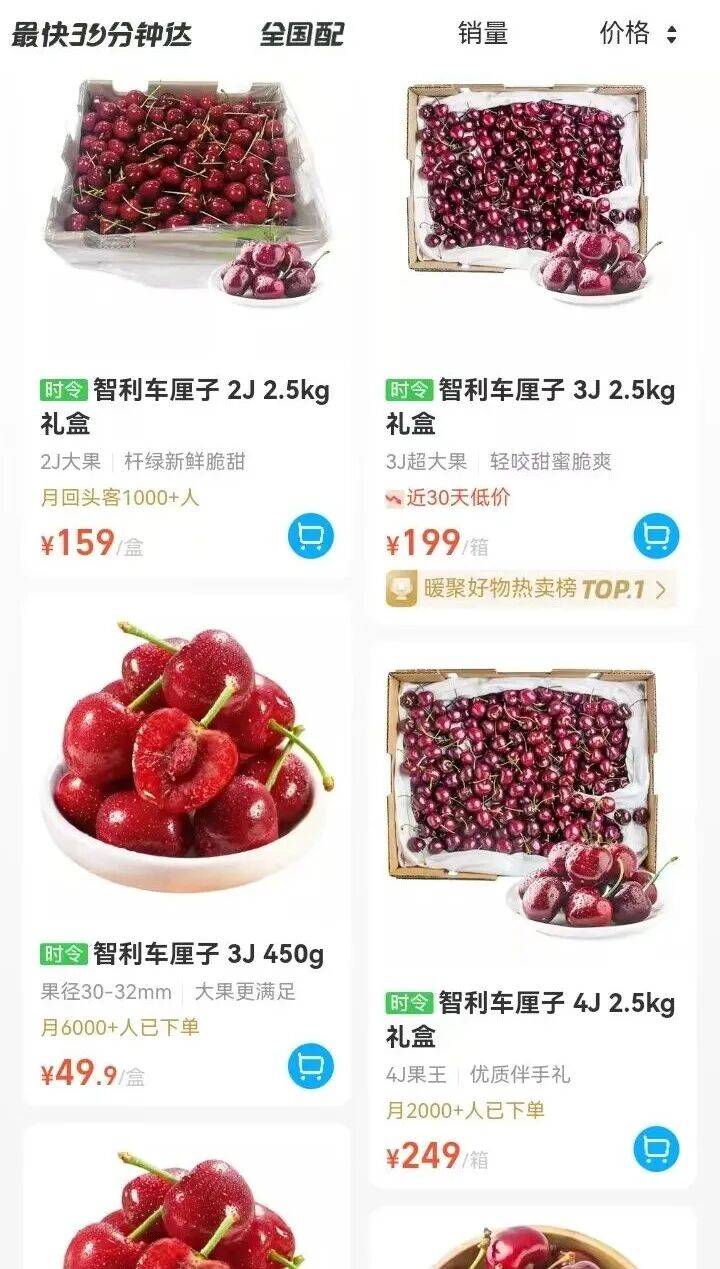
Task: Sort products by 销量
Action: 483,34
